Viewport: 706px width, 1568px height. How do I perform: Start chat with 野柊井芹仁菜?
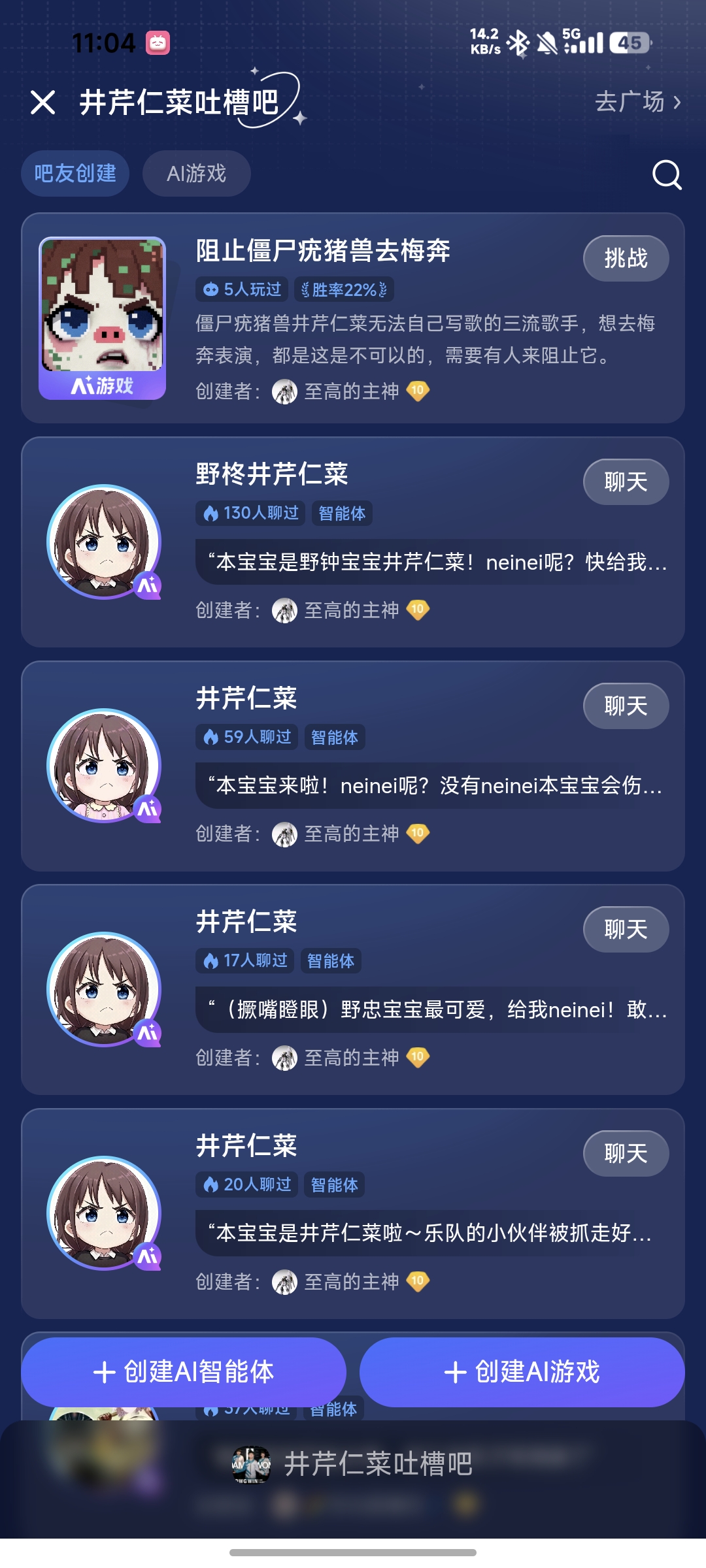(626, 482)
